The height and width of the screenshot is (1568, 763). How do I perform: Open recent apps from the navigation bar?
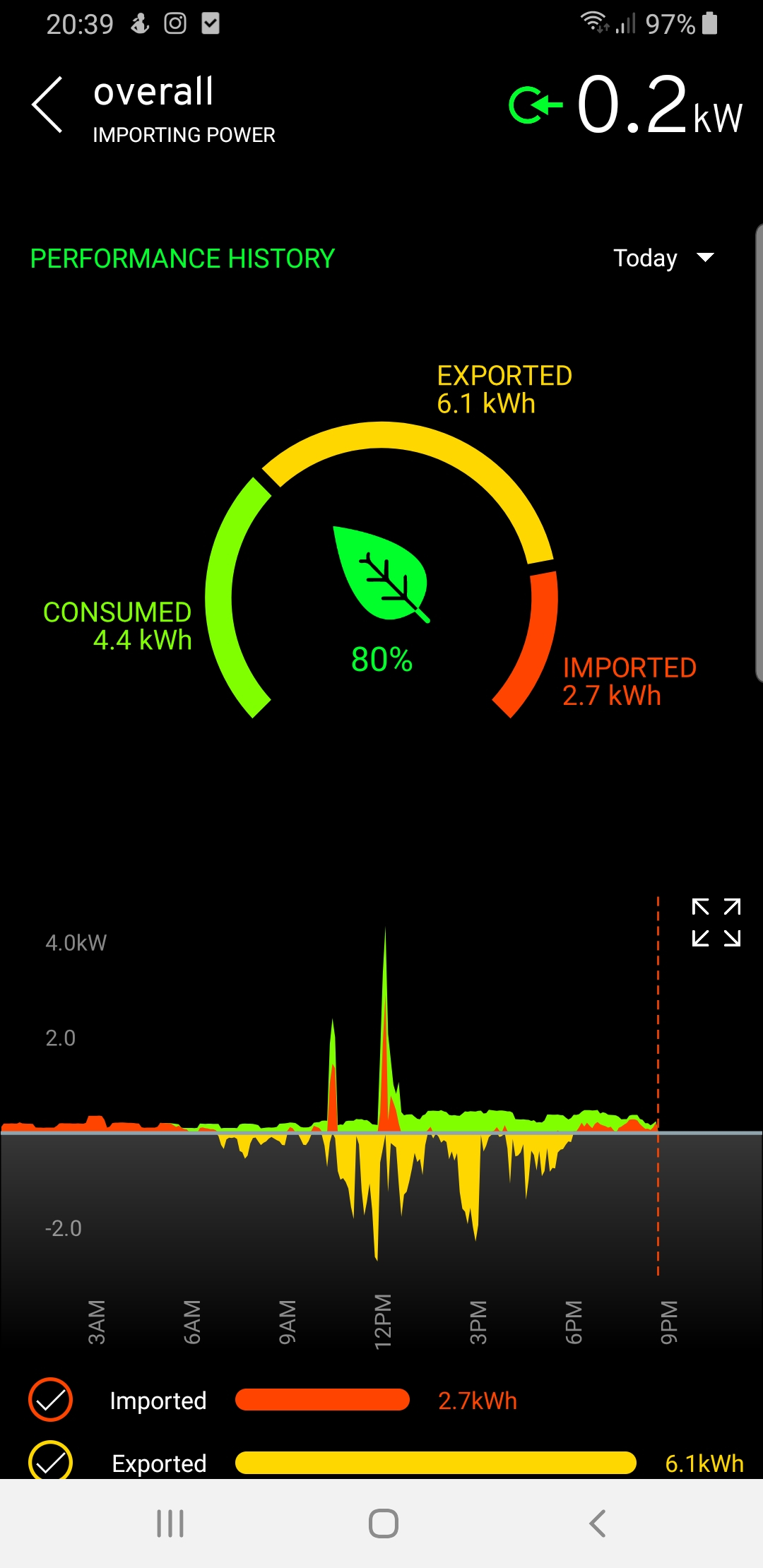coord(170,1524)
